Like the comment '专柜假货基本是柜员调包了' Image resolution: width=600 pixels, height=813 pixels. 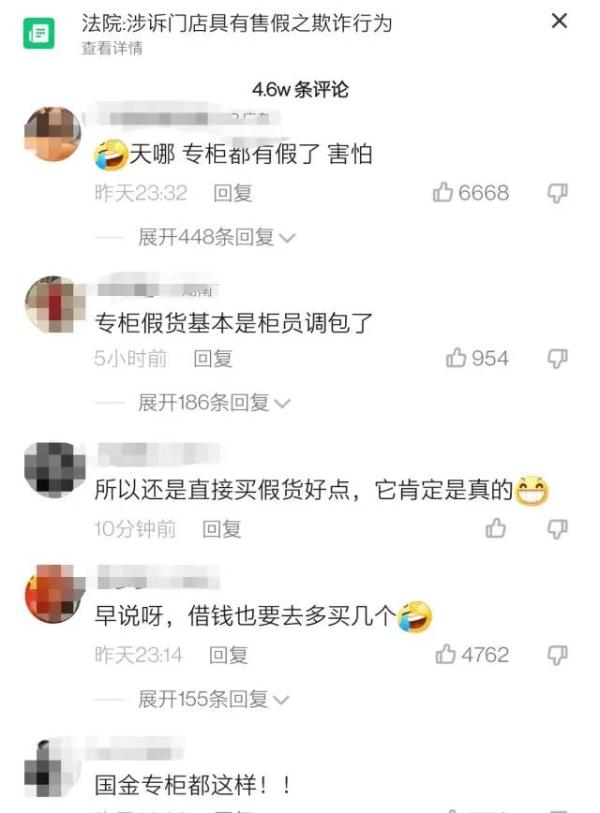point(456,358)
